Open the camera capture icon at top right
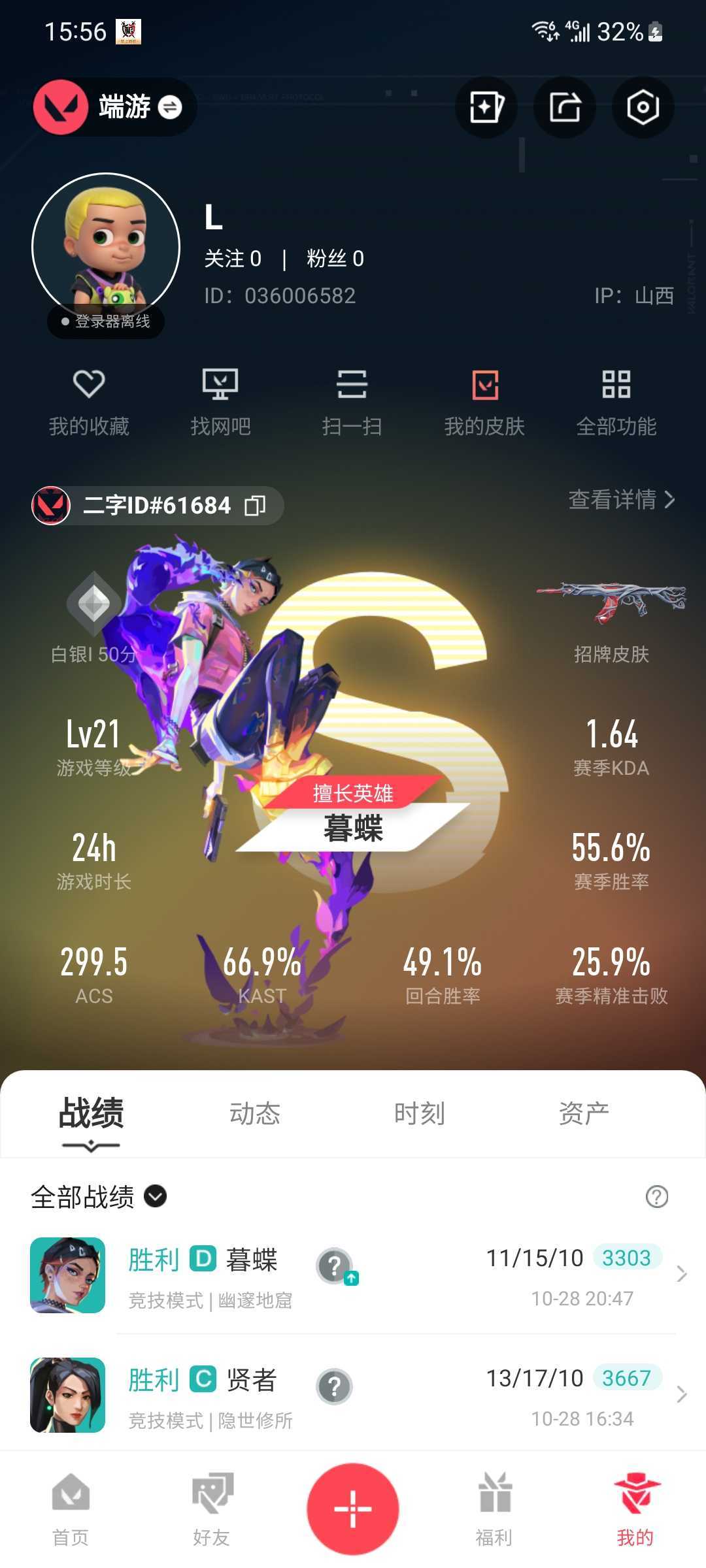The image size is (706, 1568). (643, 107)
